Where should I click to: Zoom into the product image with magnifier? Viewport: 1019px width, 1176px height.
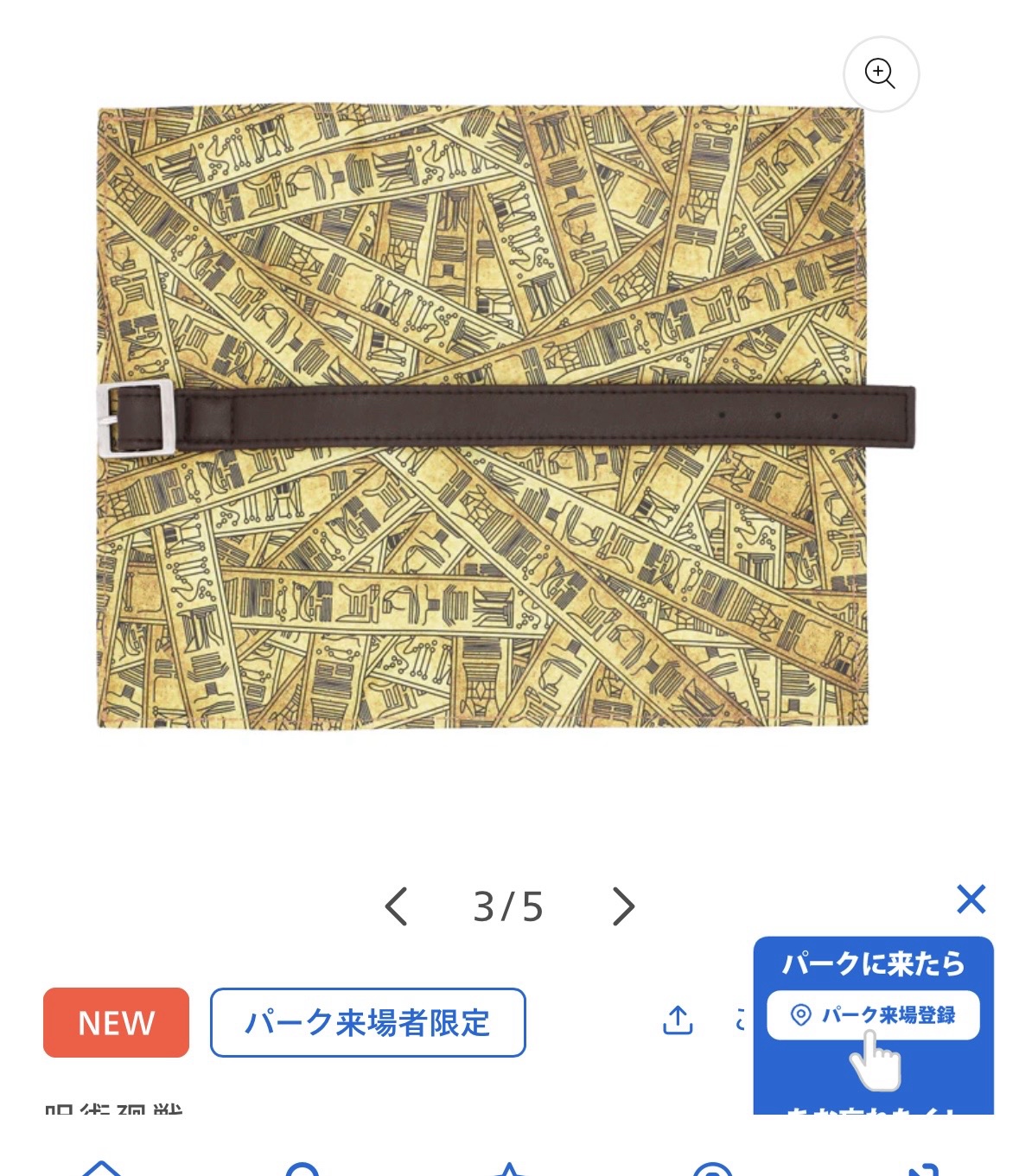pyautogui.click(x=880, y=74)
